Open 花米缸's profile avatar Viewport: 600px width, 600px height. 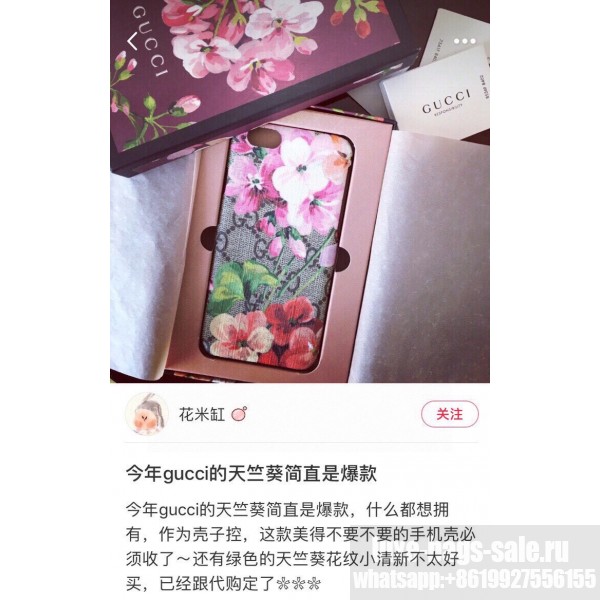click(146, 413)
